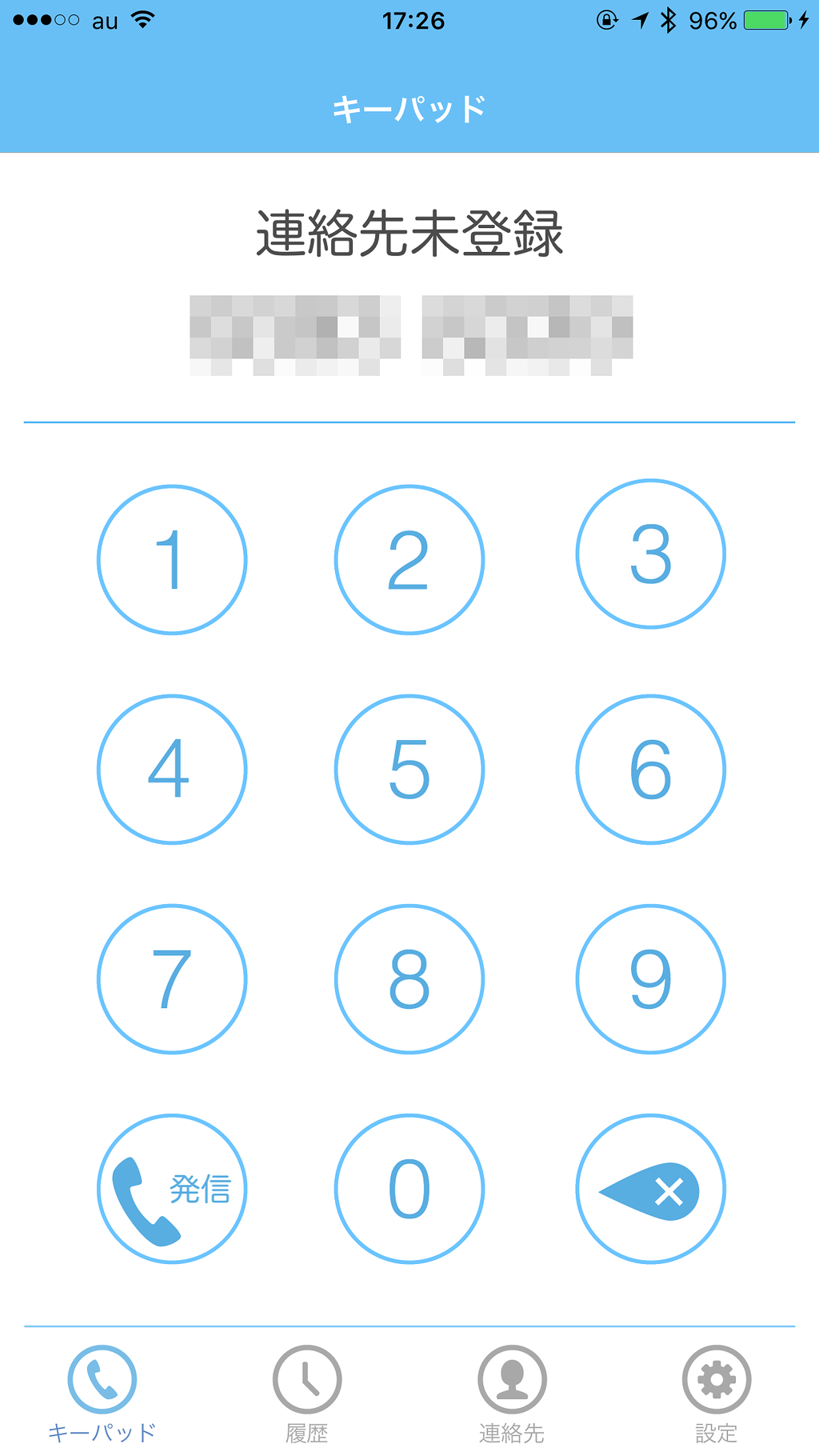Enter digit 9
The height and width of the screenshot is (1456, 819).
[650, 978]
